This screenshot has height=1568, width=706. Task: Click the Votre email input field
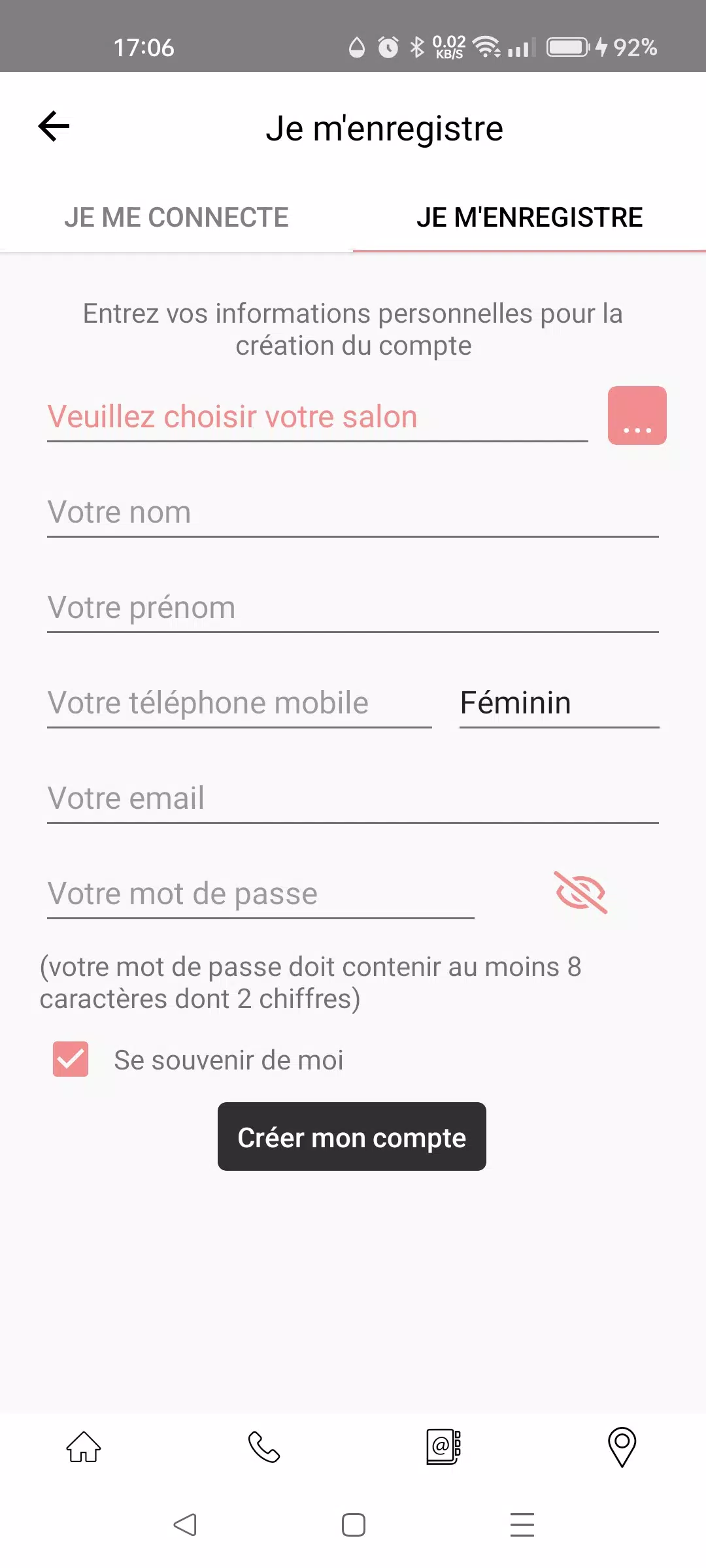point(353,798)
